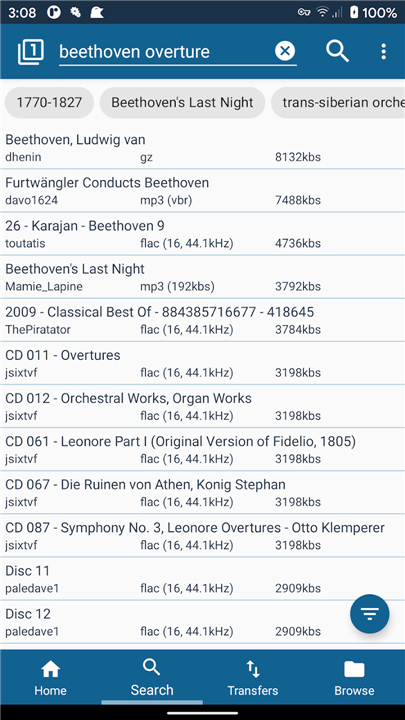Screen dimensions: 405x720
Task: Open result Beethoven, Ludwig van from dhenin
Action: pyautogui.click(x=202, y=148)
